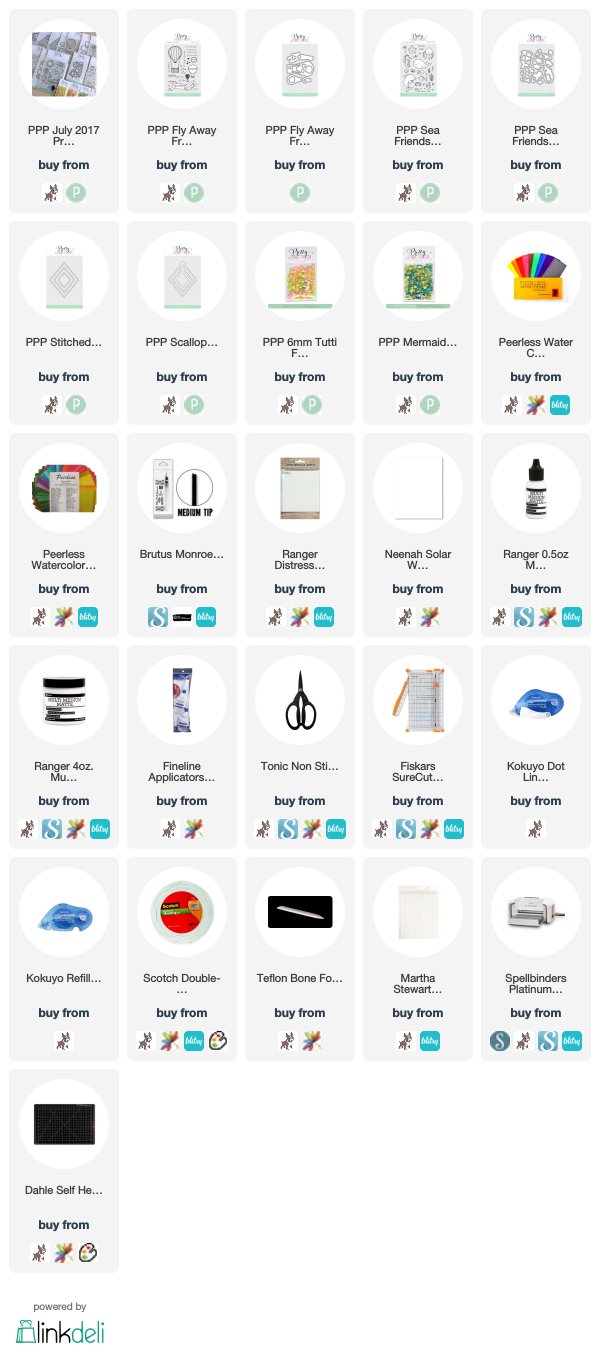The width and height of the screenshot is (600, 1353).
Task: Open the Tonic Non Sti scissors product
Action: click(x=300, y=746)
